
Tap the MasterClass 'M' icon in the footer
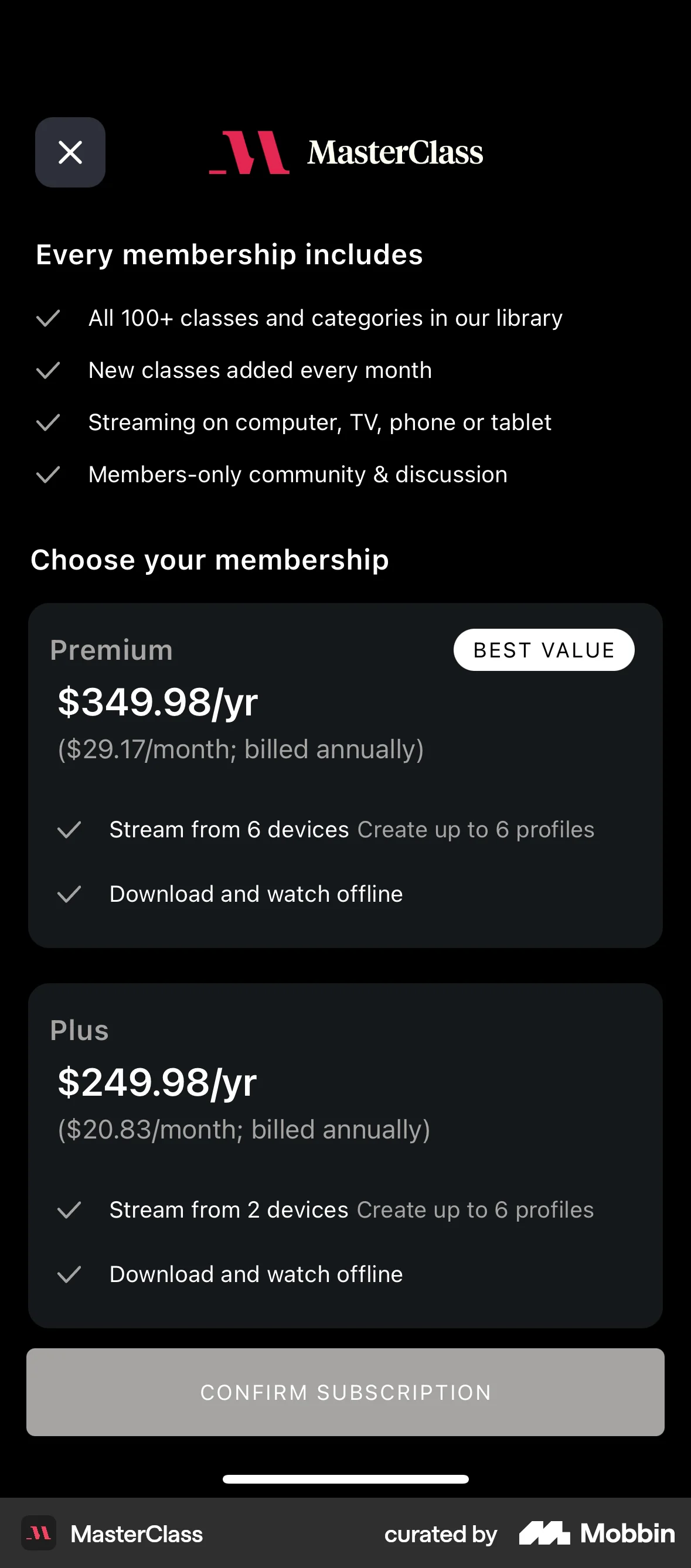38,1534
